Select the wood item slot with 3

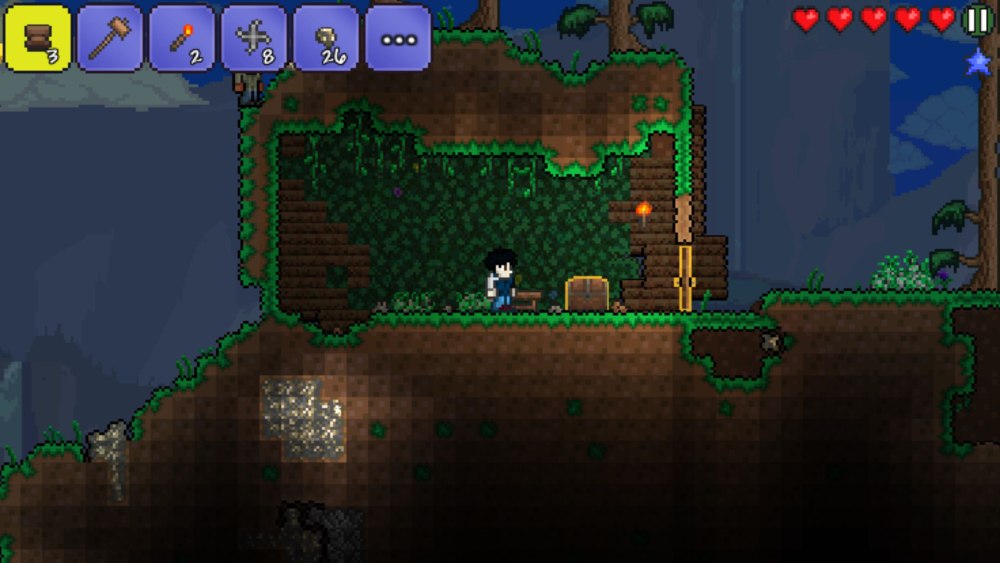click(x=38, y=39)
